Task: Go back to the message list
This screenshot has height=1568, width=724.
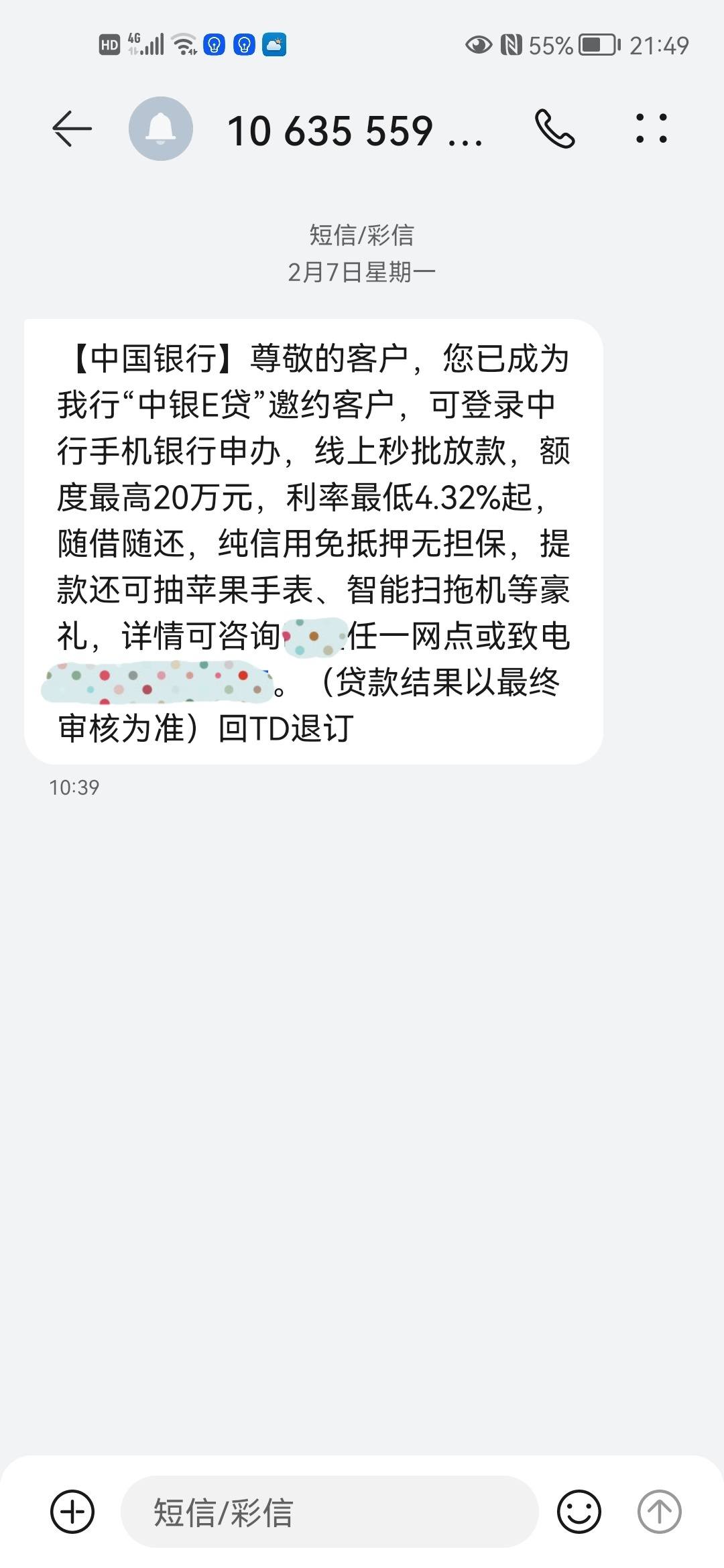Action: pyautogui.click(x=72, y=129)
